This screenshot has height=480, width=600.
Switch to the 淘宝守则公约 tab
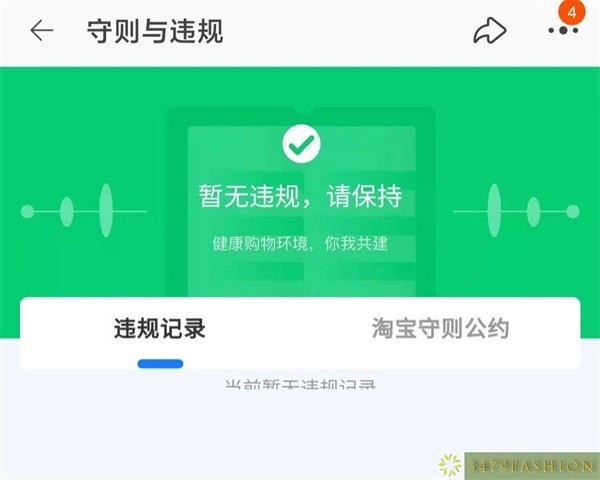coord(441,328)
